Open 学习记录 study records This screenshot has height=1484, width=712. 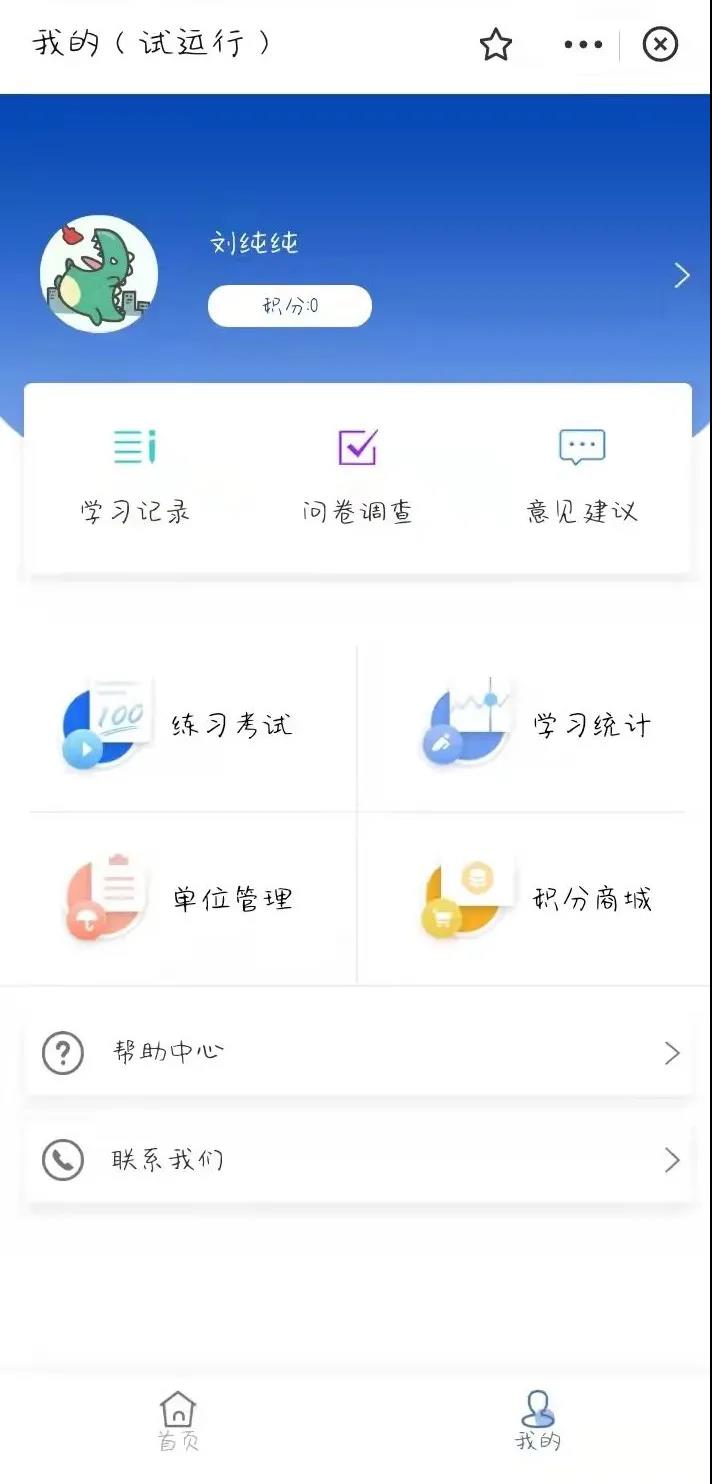click(x=136, y=476)
